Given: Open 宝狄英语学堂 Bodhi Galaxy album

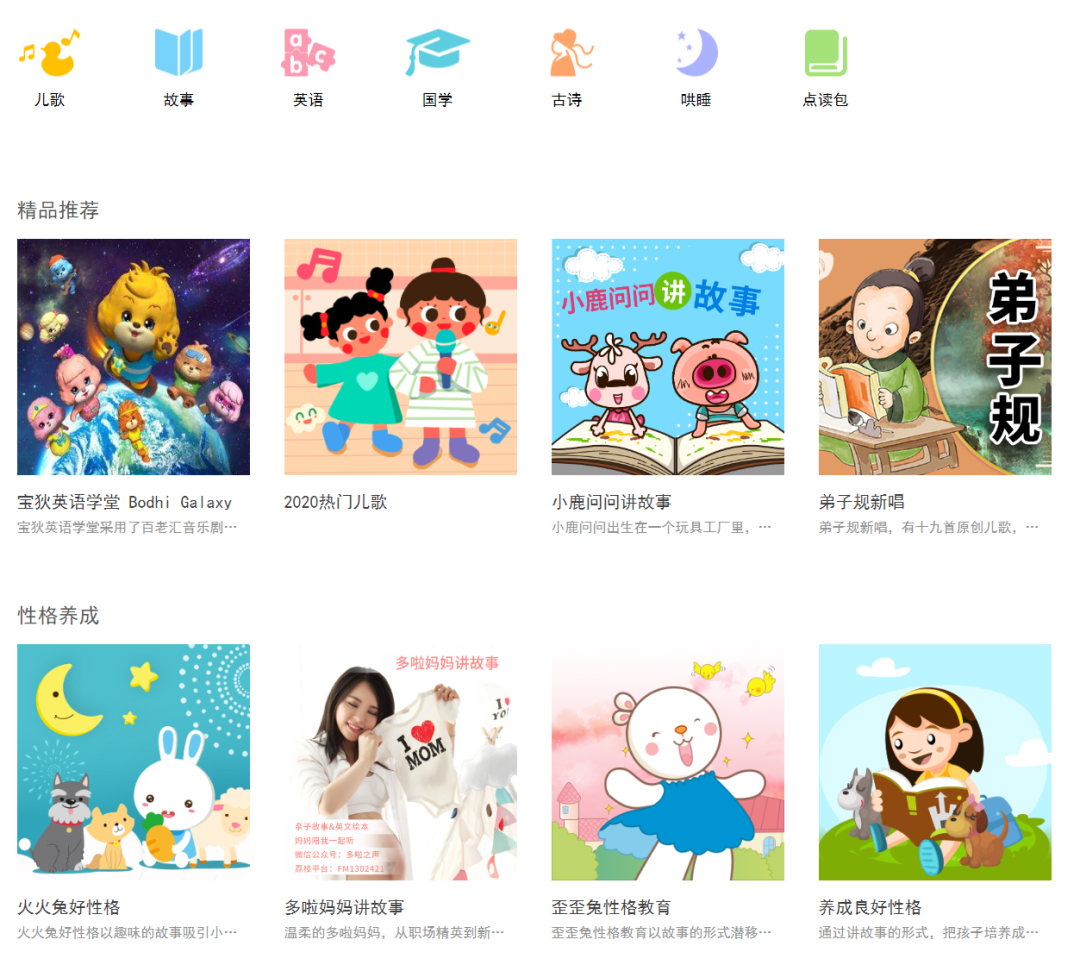Looking at the screenshot, I should [x=133, y=357].
